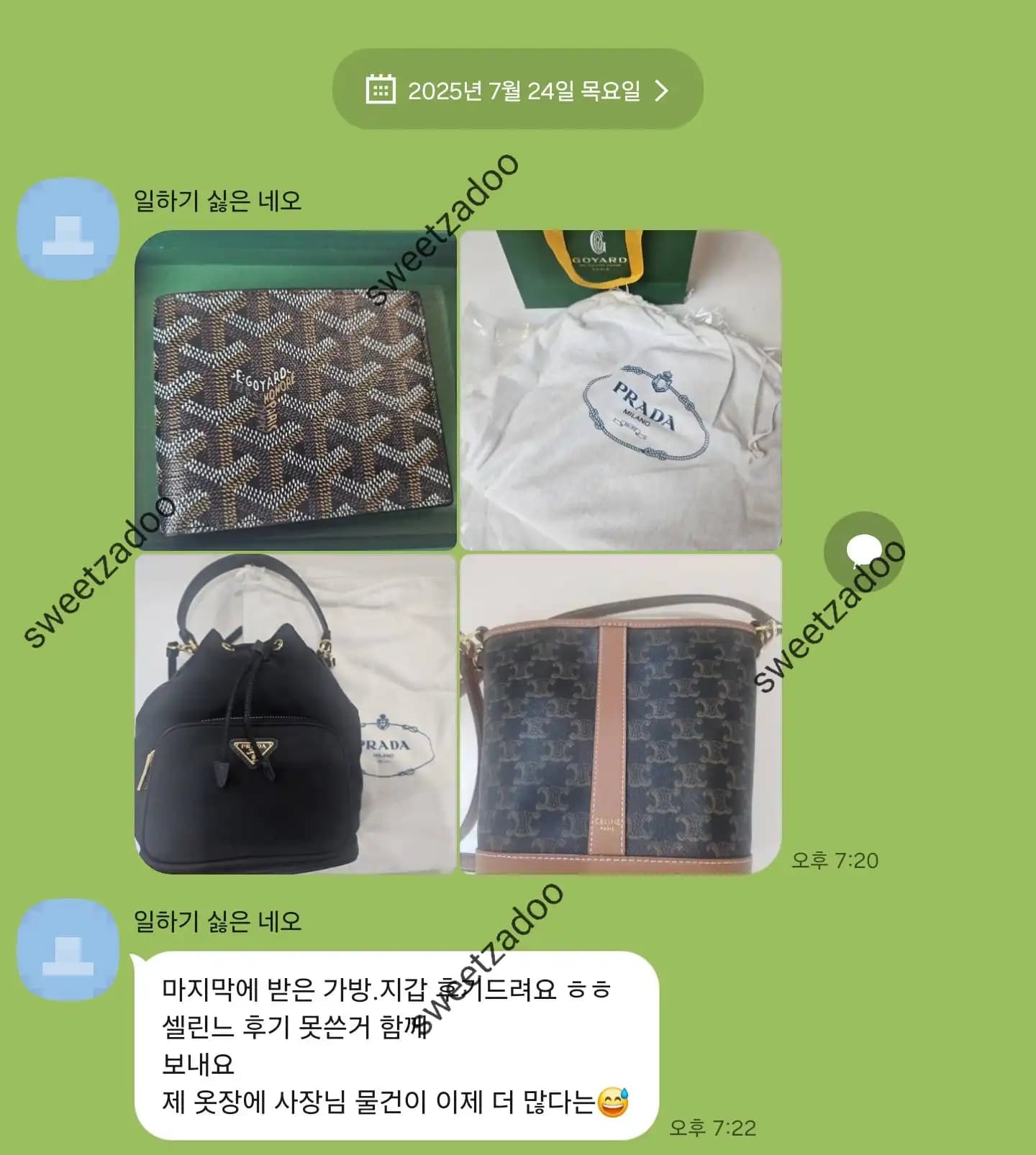Tap the speech bubble icon beside the photos
Image resolution: width=1036 pixels, height=1155 pixels.
point(863,550)
